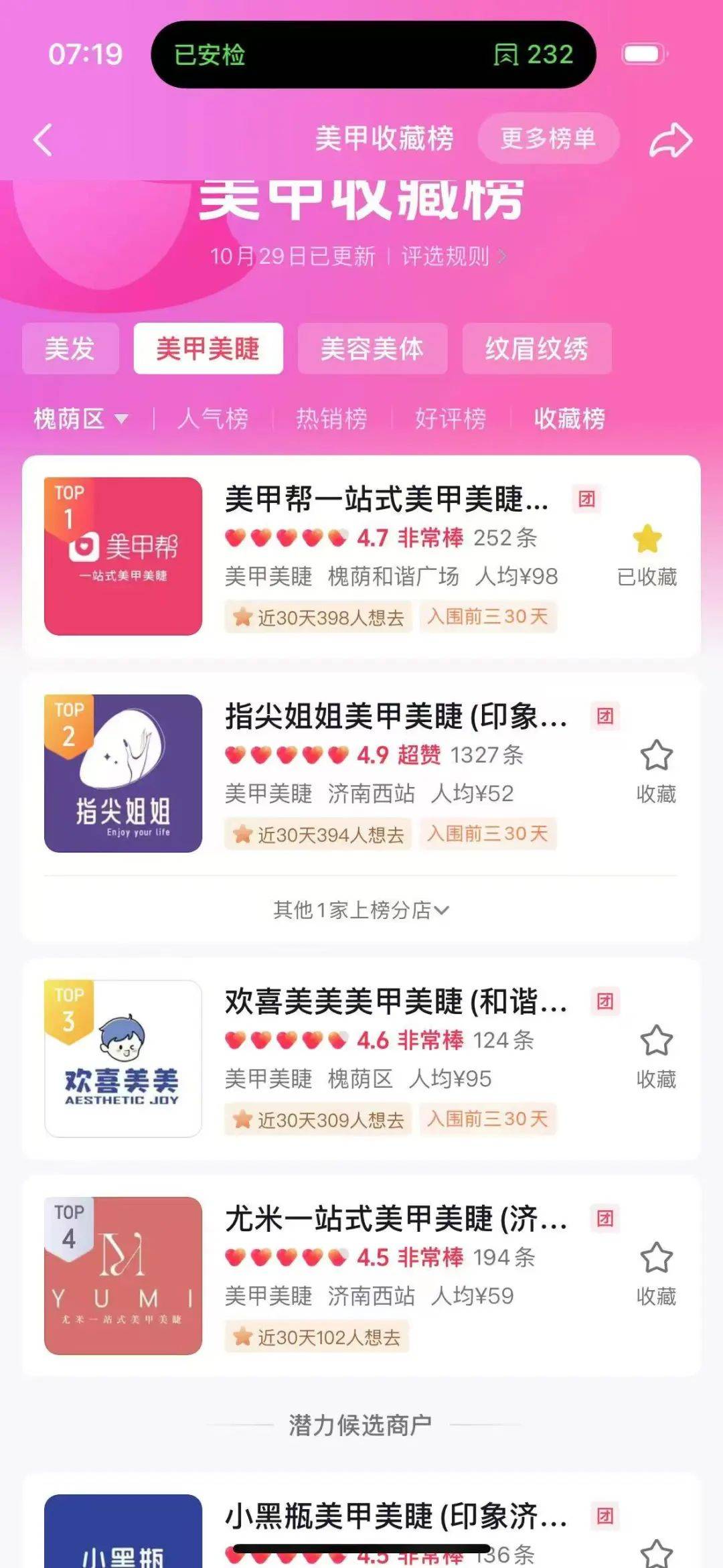Screen dimensions: 723x1568
Task: Show the 热销榜 ranking
Action: coord(331,419)
